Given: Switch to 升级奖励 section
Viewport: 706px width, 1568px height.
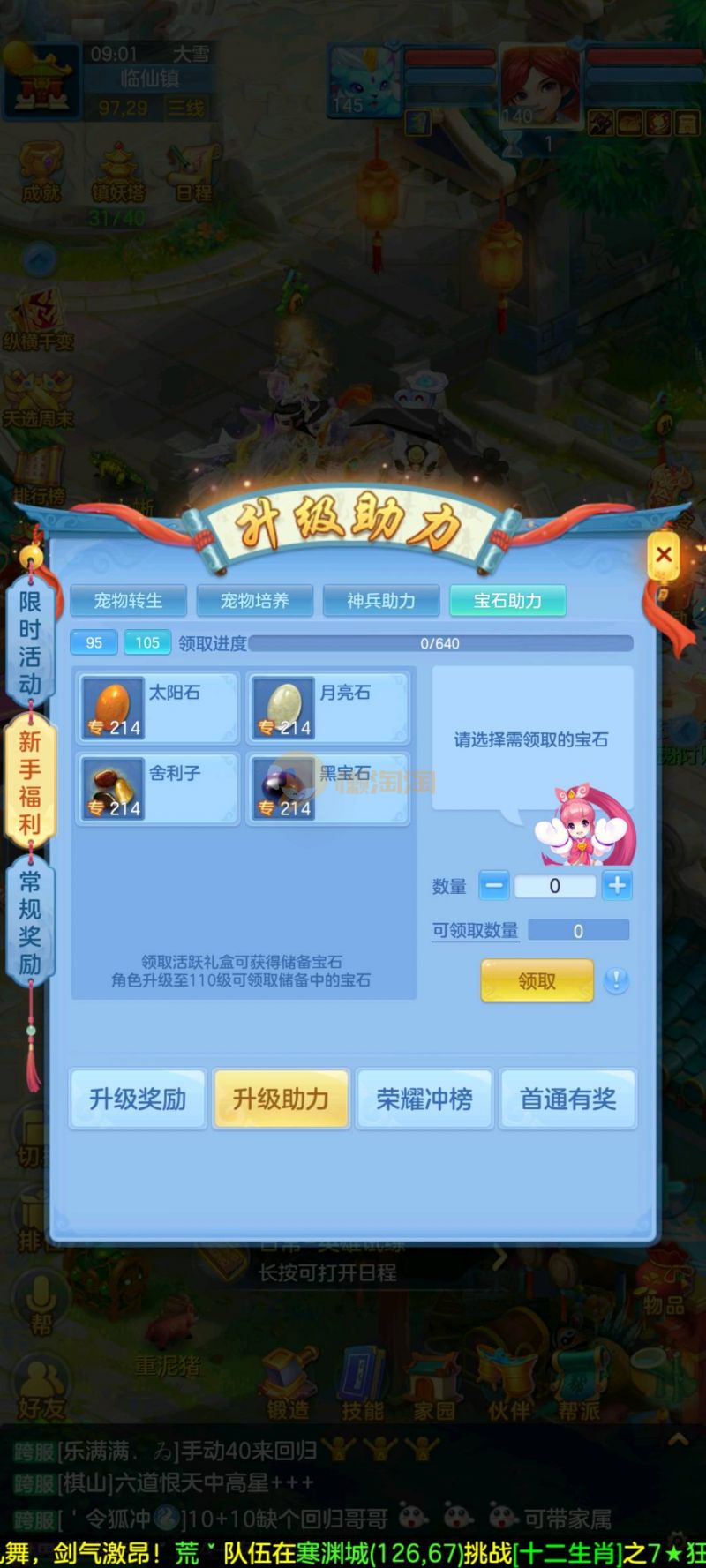Looking at the screenshot, I should point(138,1099).
